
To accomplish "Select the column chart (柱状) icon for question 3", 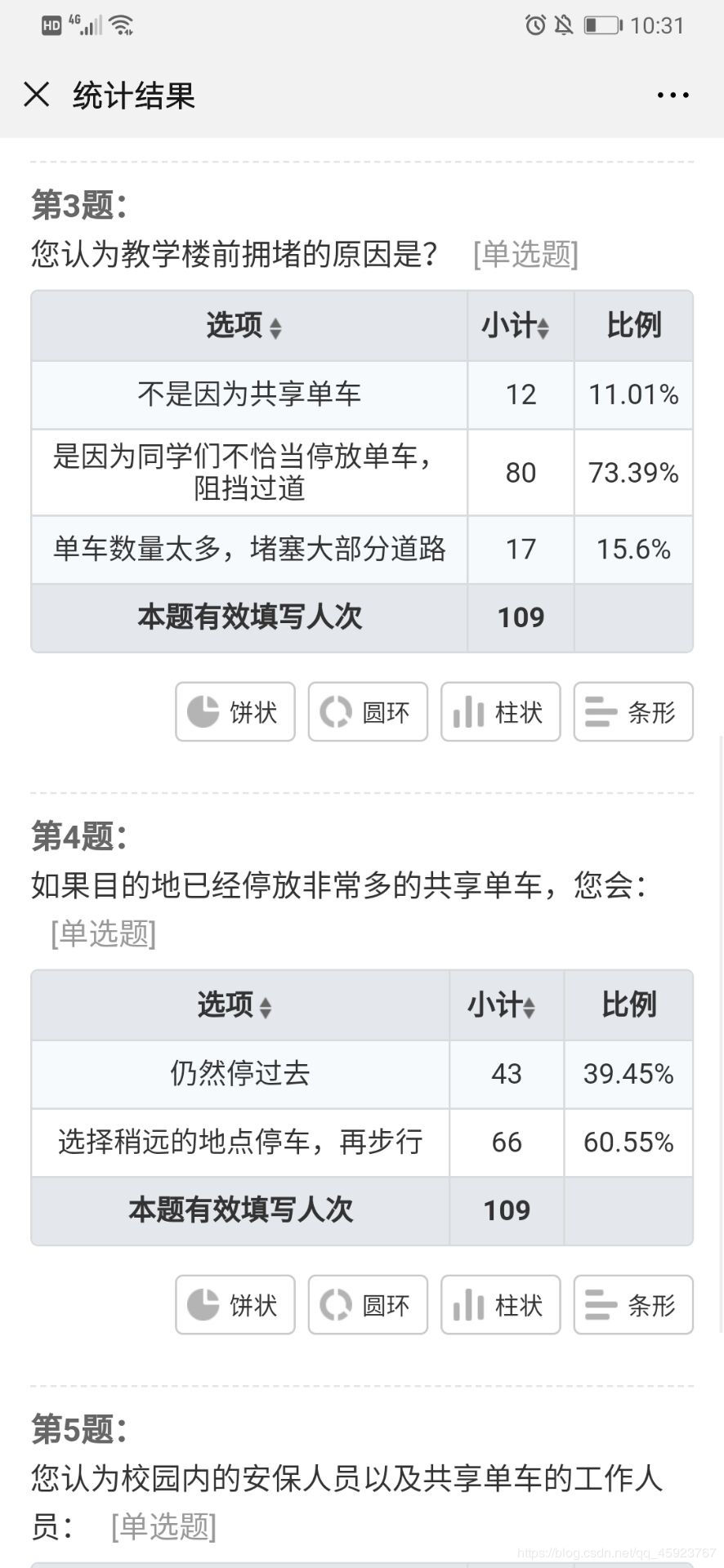I will pos(500,711).
